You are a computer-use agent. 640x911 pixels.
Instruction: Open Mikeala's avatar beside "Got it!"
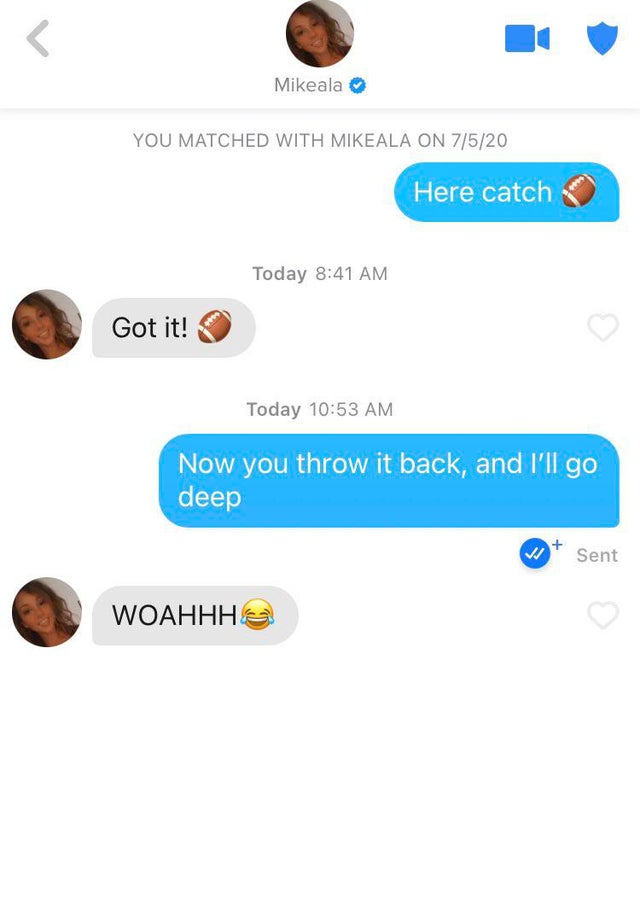(47, 325)
